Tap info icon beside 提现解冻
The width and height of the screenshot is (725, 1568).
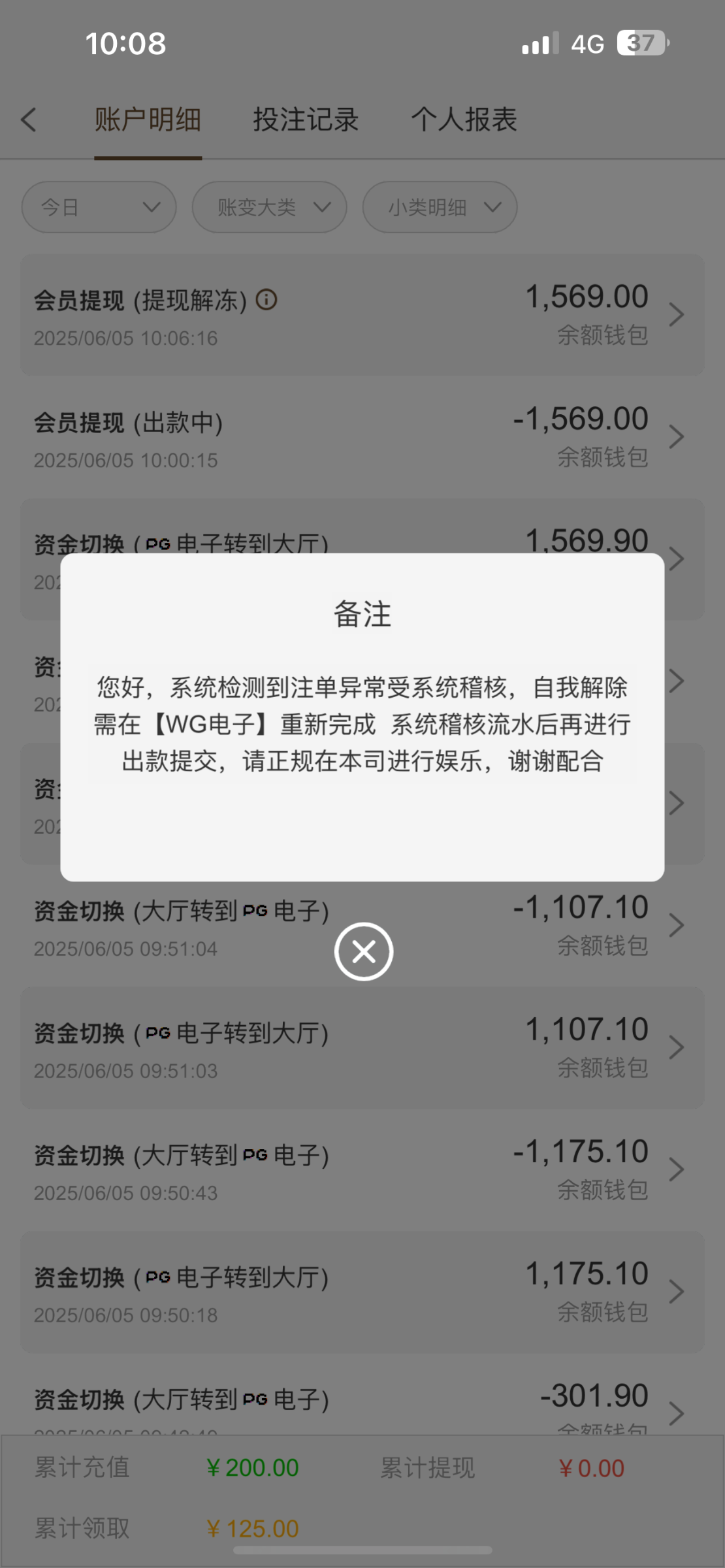pos(266,300)
